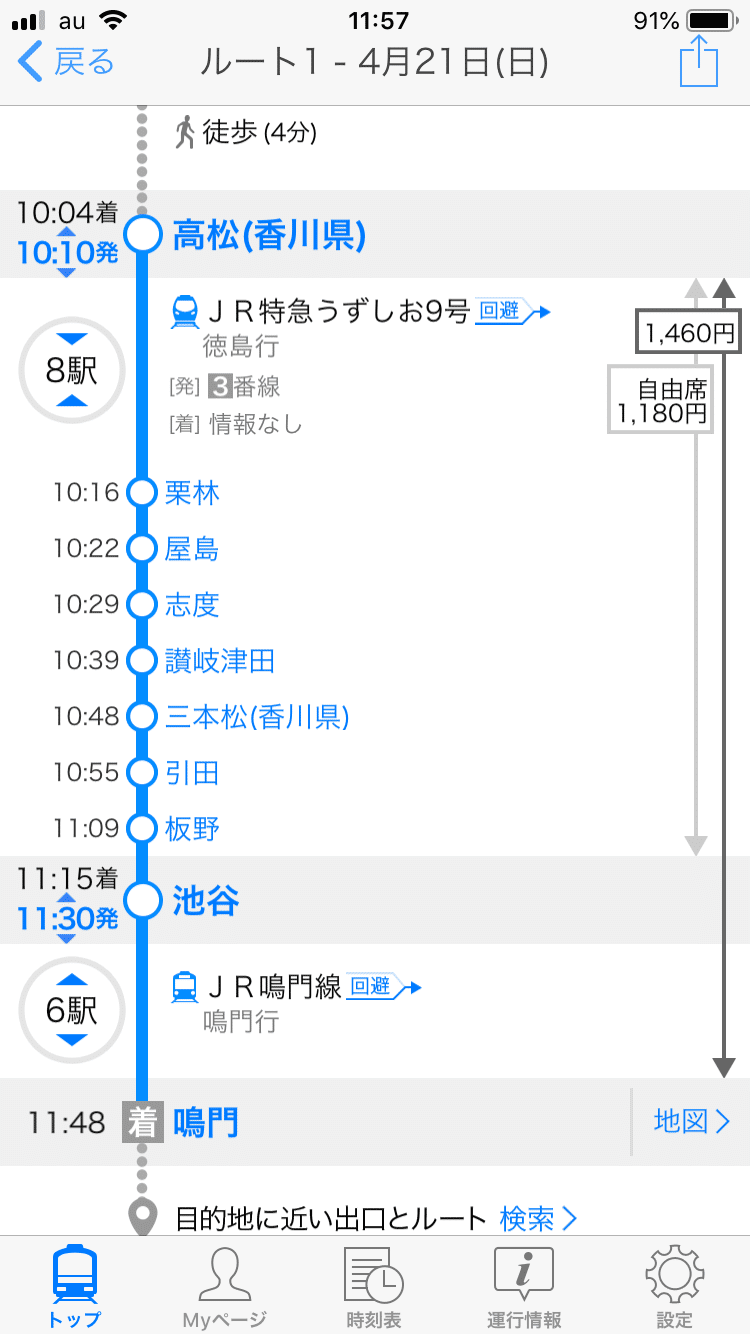The image size is (750, 1334).
Task: Open 板野 station
Action: (192, 829)
